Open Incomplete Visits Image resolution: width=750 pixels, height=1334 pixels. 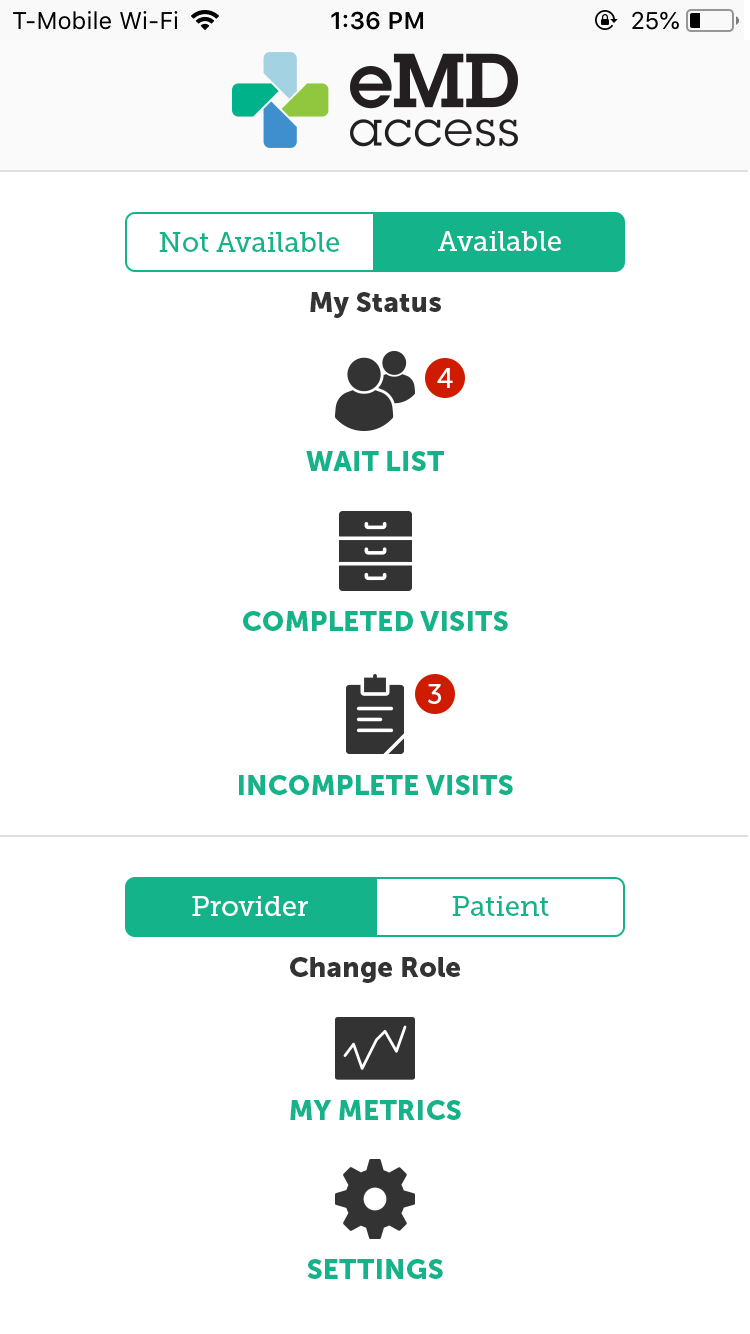click(375, 737)
